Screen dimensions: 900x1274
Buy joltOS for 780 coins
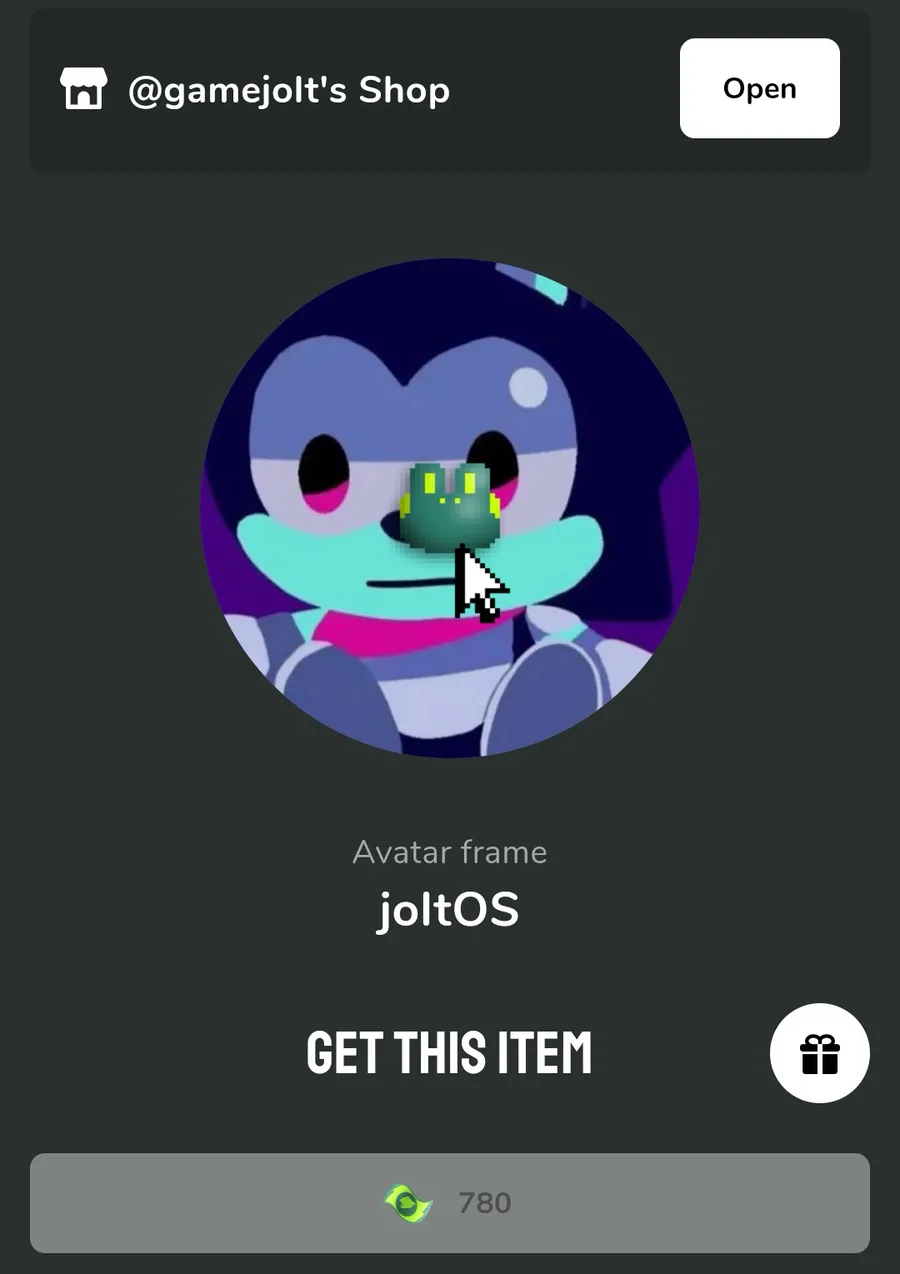click(x=449, y=1202)
